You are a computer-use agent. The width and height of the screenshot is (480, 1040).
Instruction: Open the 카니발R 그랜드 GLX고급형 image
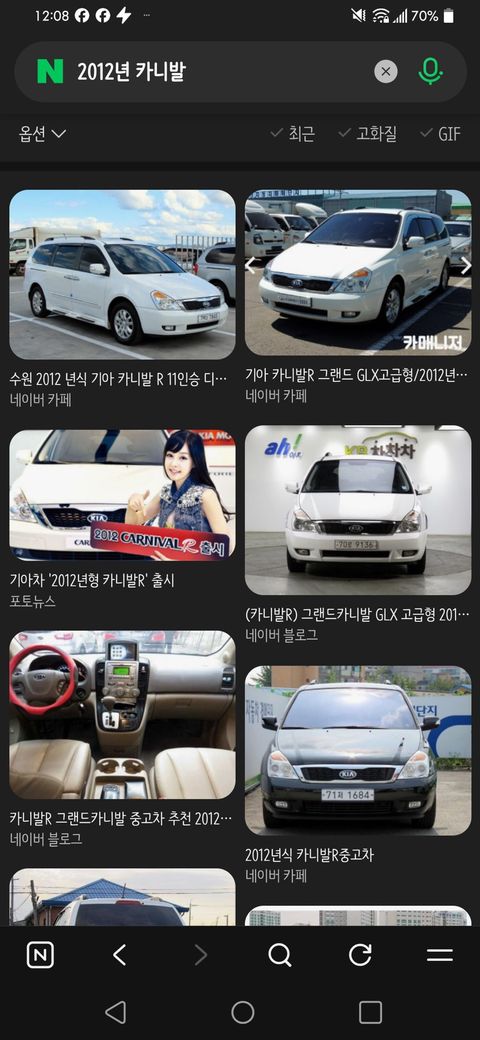click(x=358, y=273)
